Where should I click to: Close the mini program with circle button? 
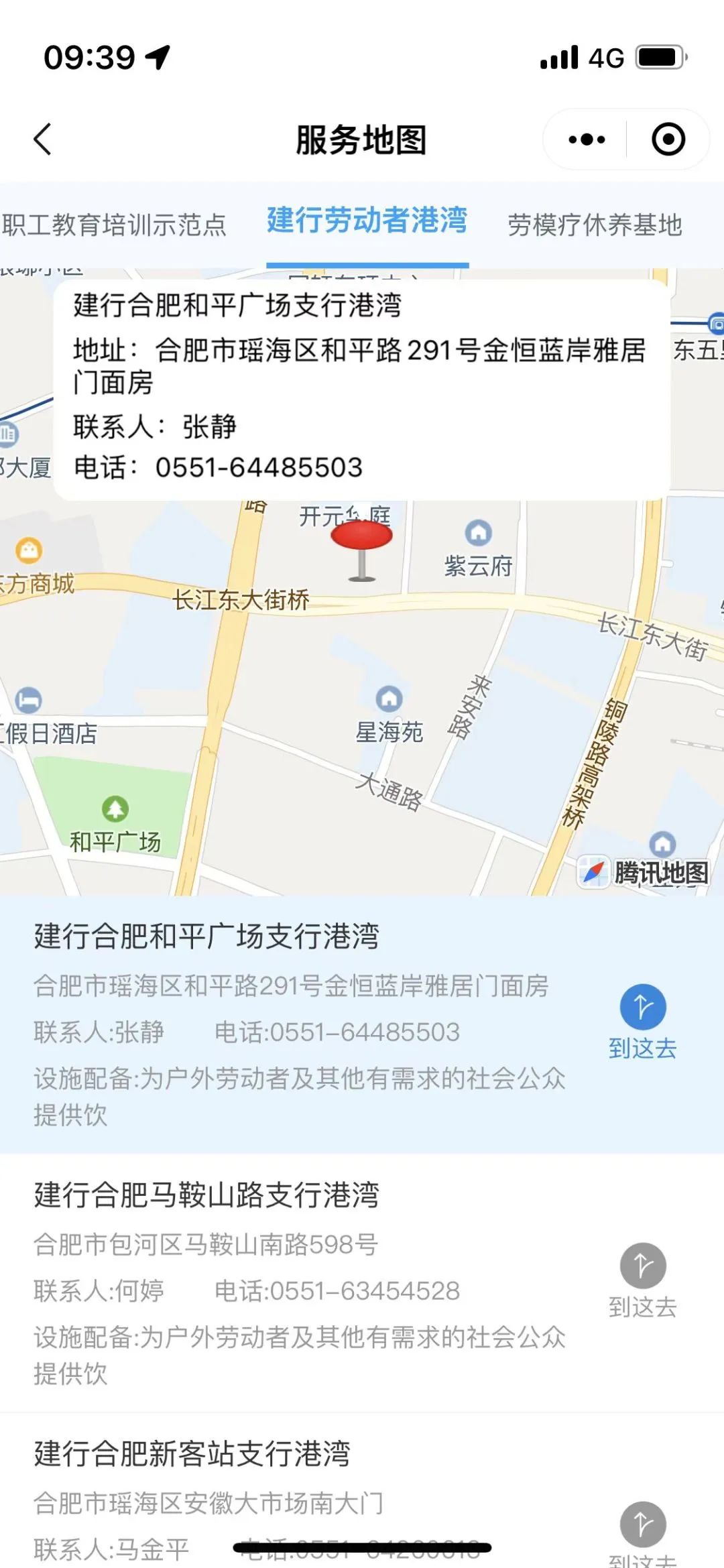668,139
